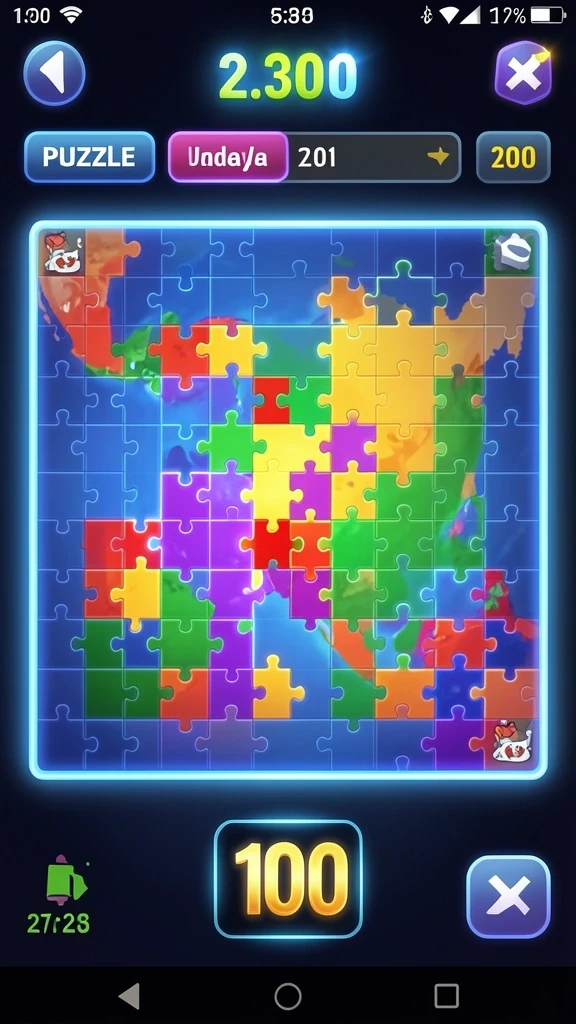
Task: Open the yellow 200 coin button
Action: [x=513, y=157]
